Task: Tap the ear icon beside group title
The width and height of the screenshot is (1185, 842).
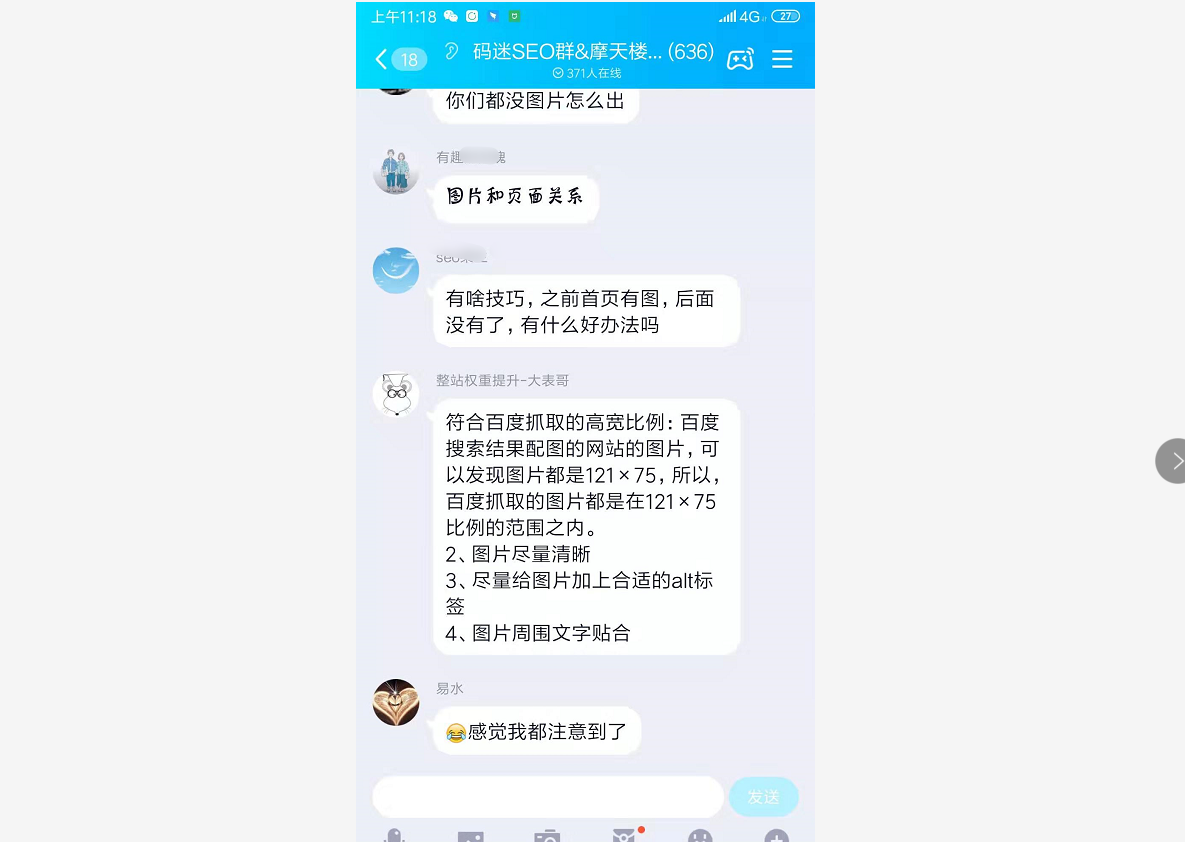Action: pyautogui.click(x=451, y=51)
